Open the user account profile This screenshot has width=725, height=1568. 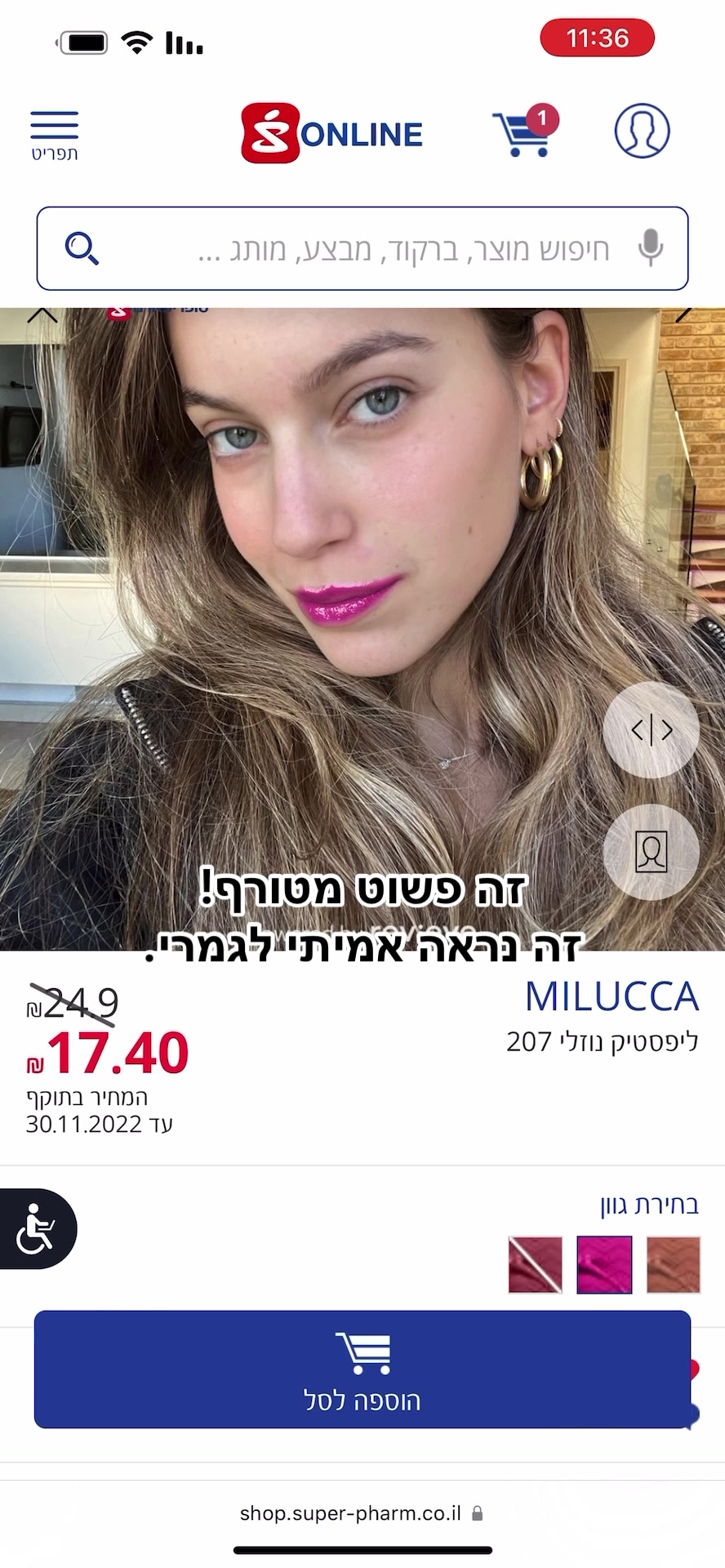[642, 131]
